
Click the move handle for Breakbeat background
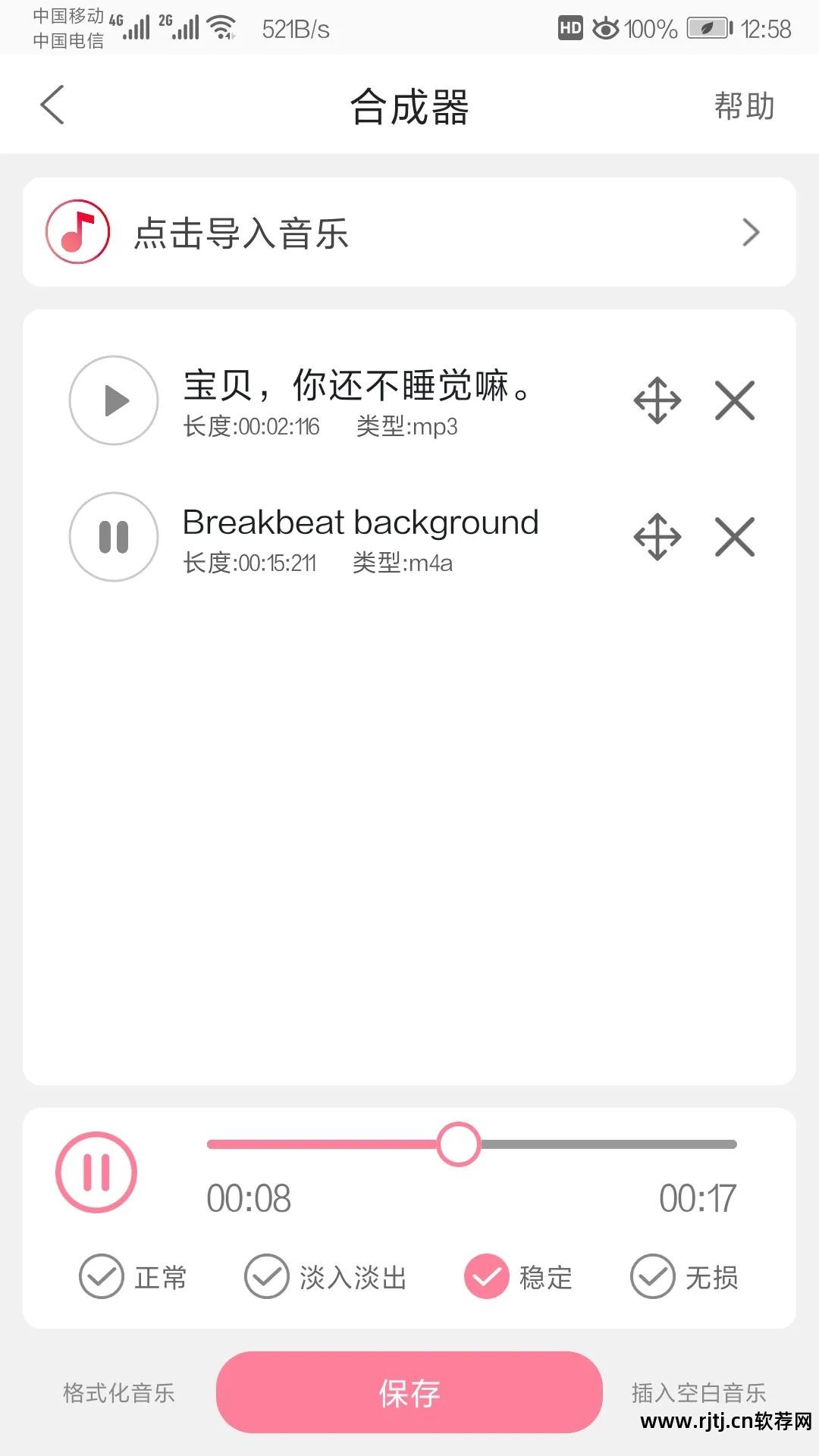657,536
